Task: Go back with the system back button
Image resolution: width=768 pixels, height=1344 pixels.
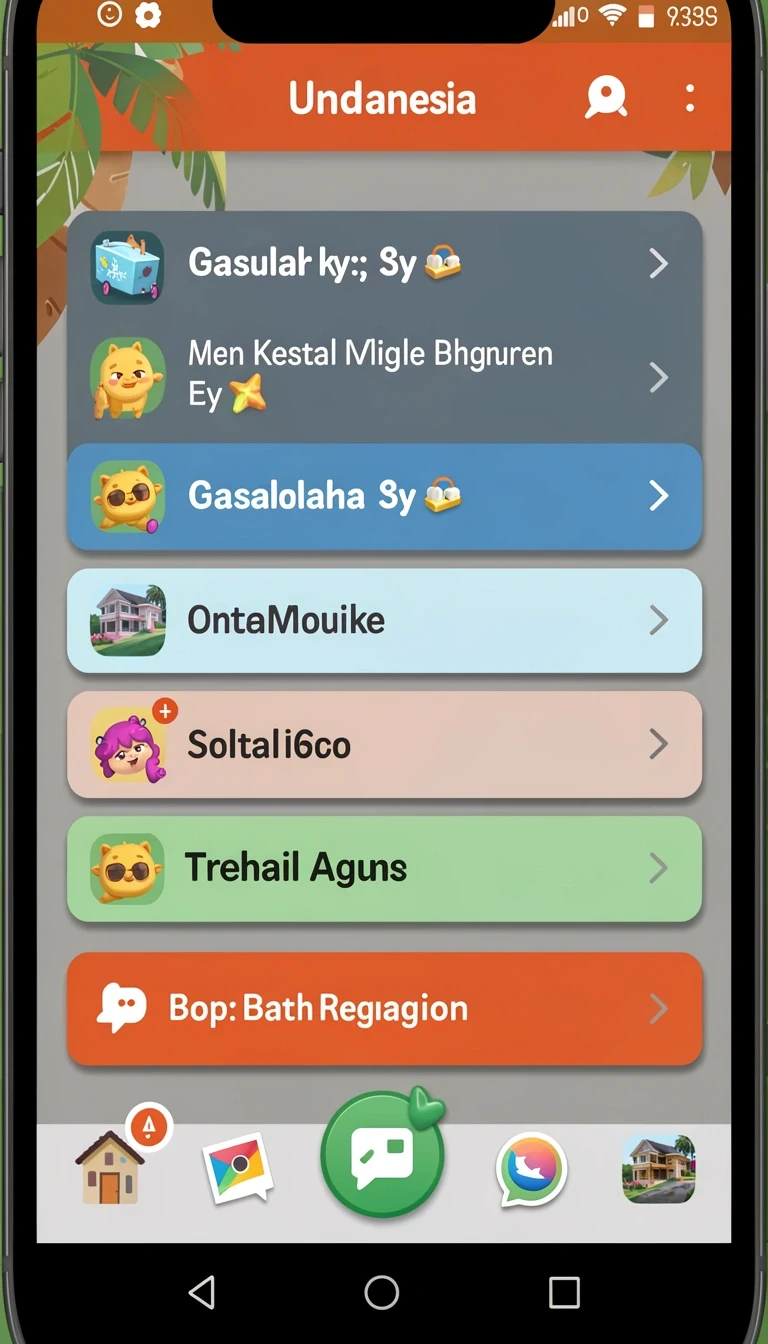Action: pyautogui.click(x=202, y=1292)
